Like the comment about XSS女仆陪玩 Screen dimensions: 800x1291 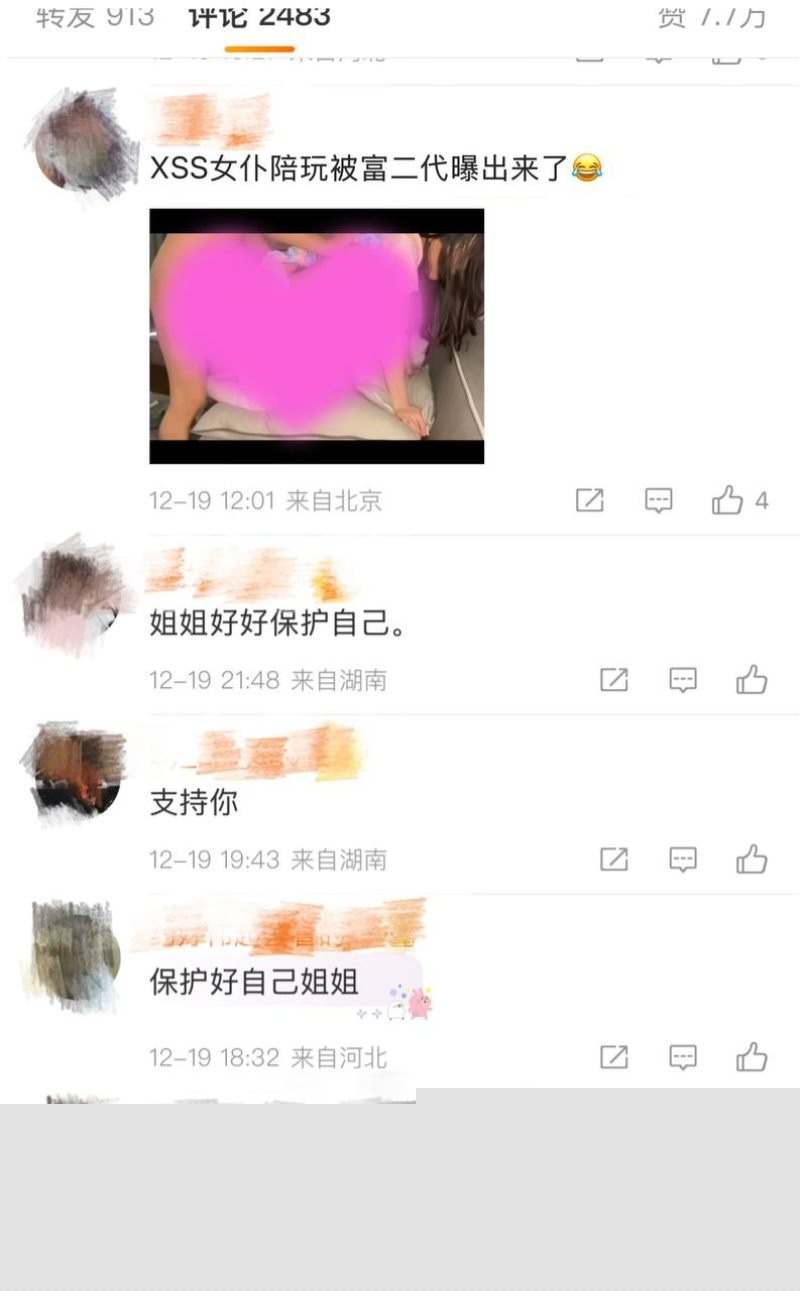coord(731,500)
